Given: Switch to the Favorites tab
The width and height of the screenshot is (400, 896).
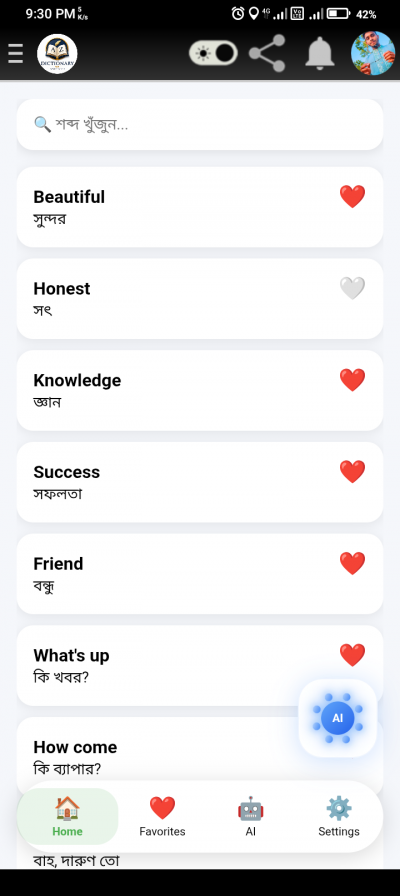Looking at the screenshot, I should [x=162, y=817].
